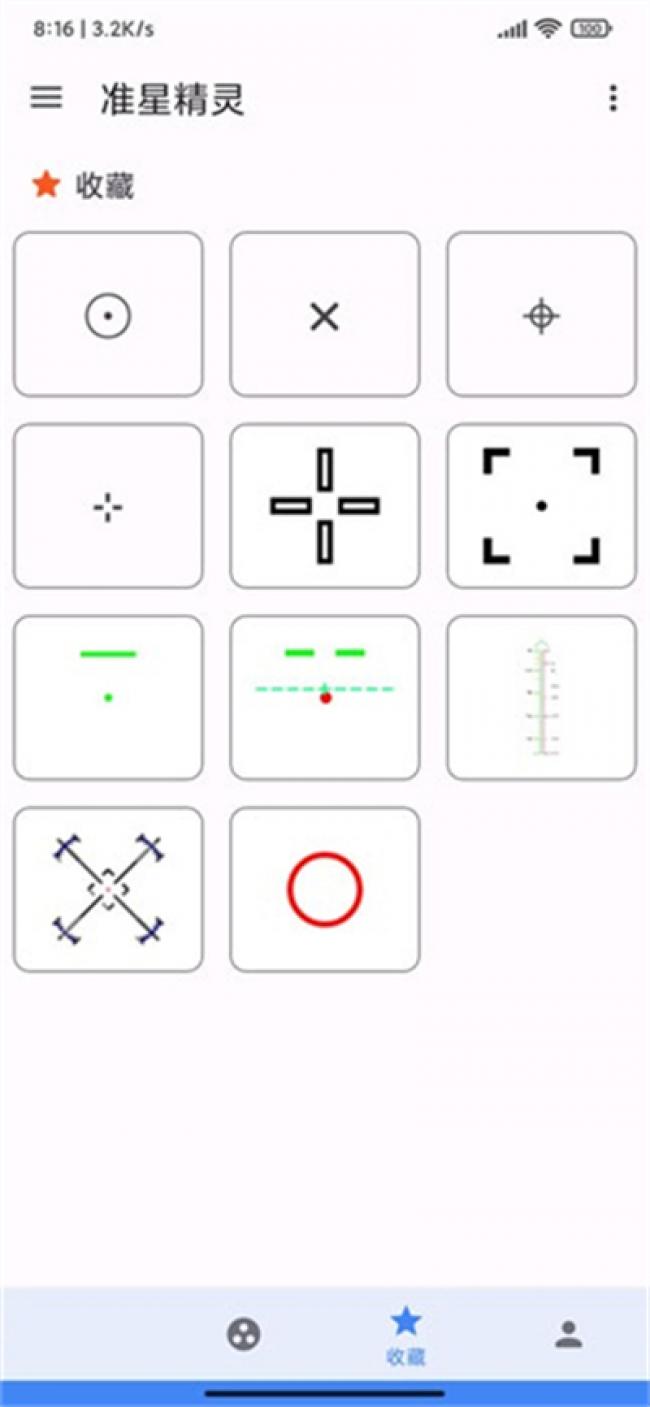Viewport: 650px width, 1407px height.
Task: Select the blue diagonal cross reticle
Action: click(108, 889)
